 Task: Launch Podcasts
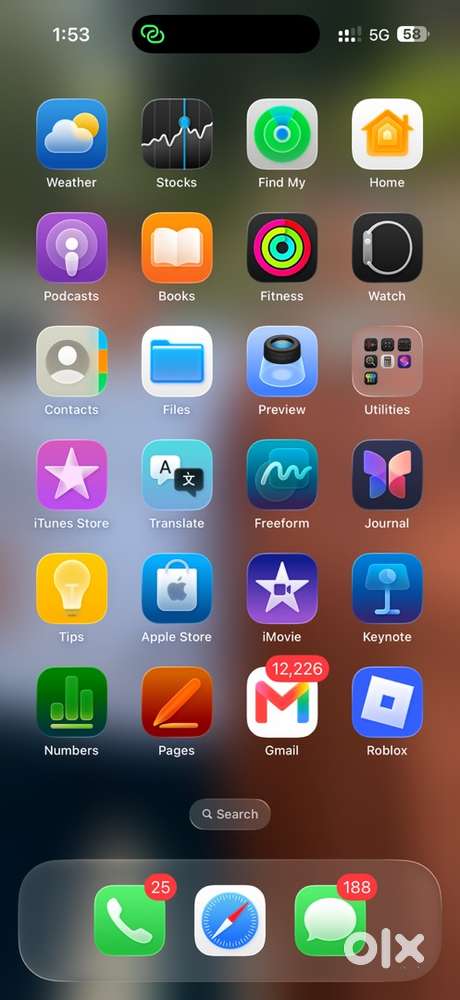[71, 247]
